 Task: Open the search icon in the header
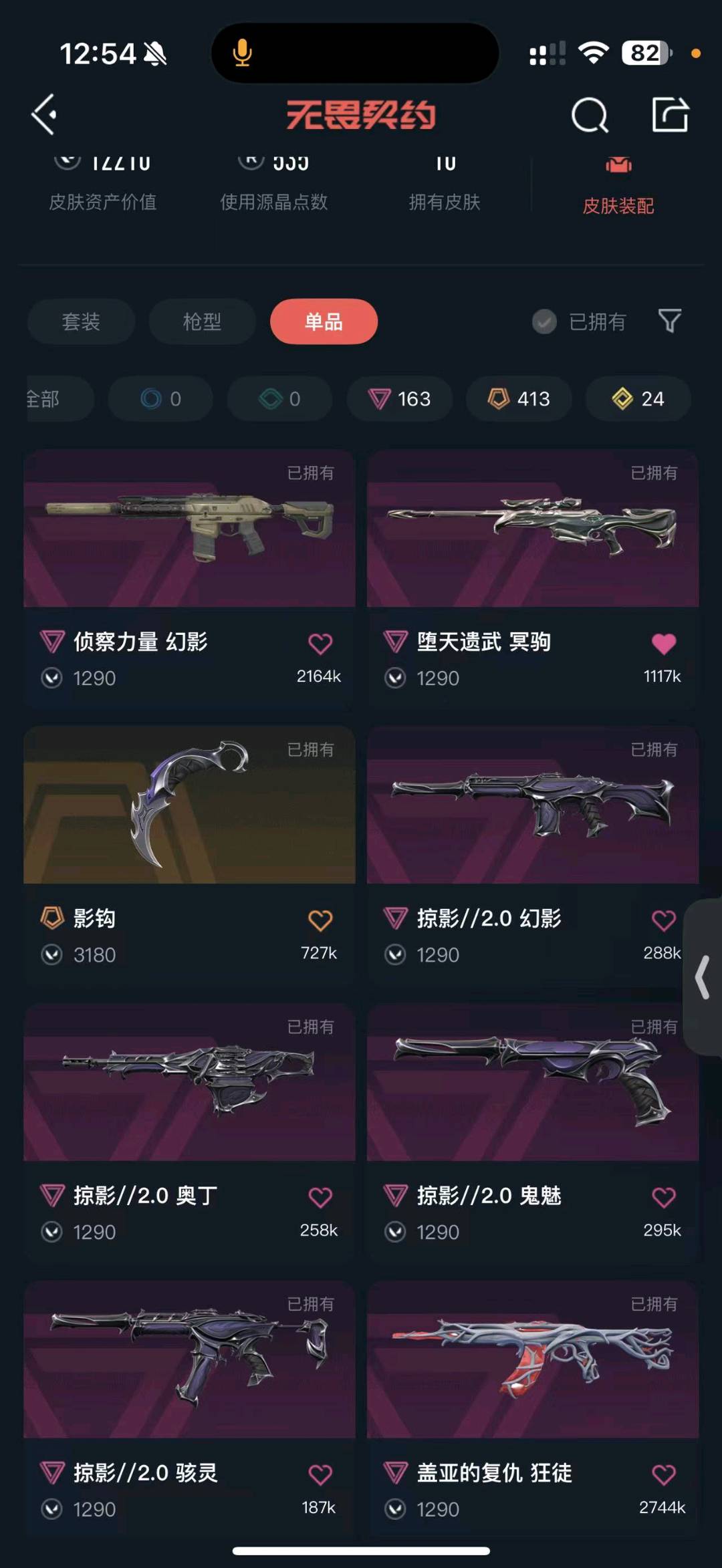click(x=590, y=115)
